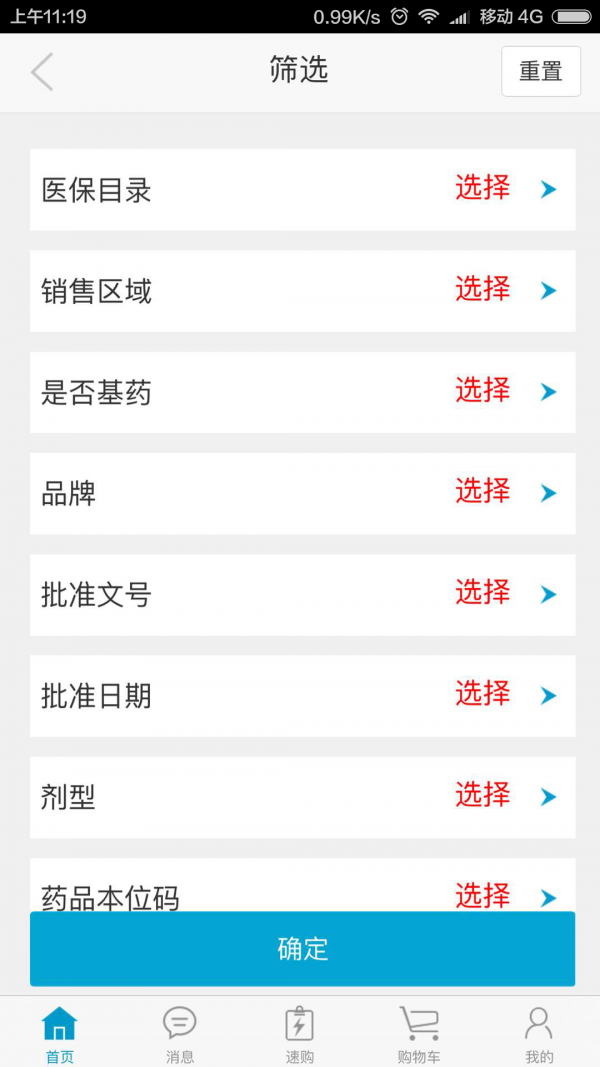600x1067 pixels.
Task: Go back using the top-left arrow
Action: [x=41, y=71]
